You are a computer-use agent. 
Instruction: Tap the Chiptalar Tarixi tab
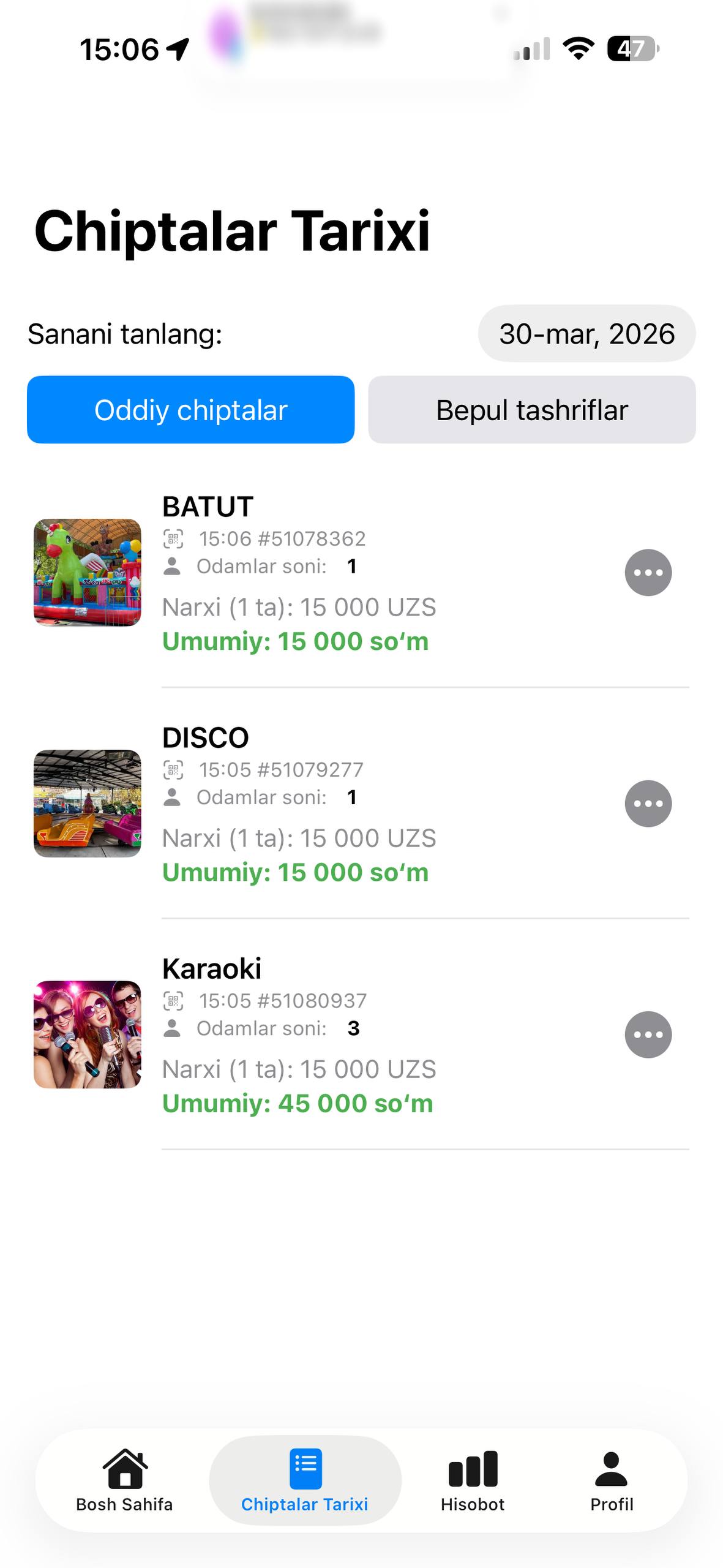point(305,1480)
